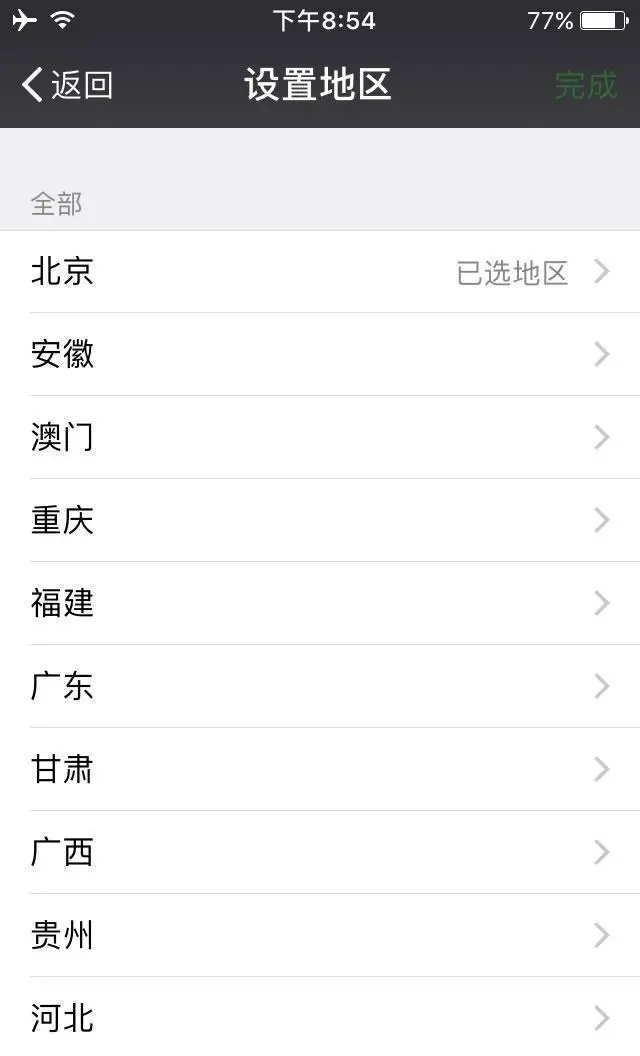The image size is (640, 1056).
Task: Open the 重庆 row
Action: (320, 520)
